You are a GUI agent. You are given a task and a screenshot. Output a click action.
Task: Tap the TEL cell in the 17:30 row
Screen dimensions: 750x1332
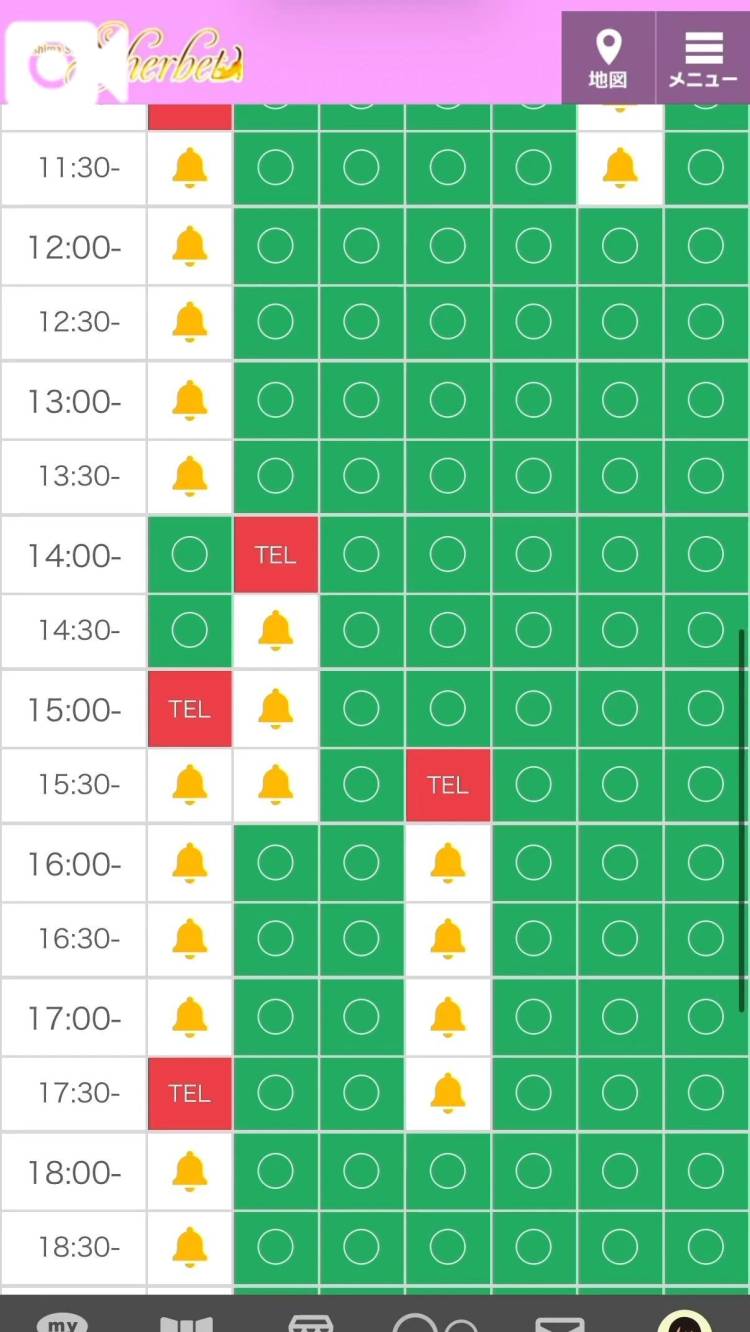(x=190, y=1094)
